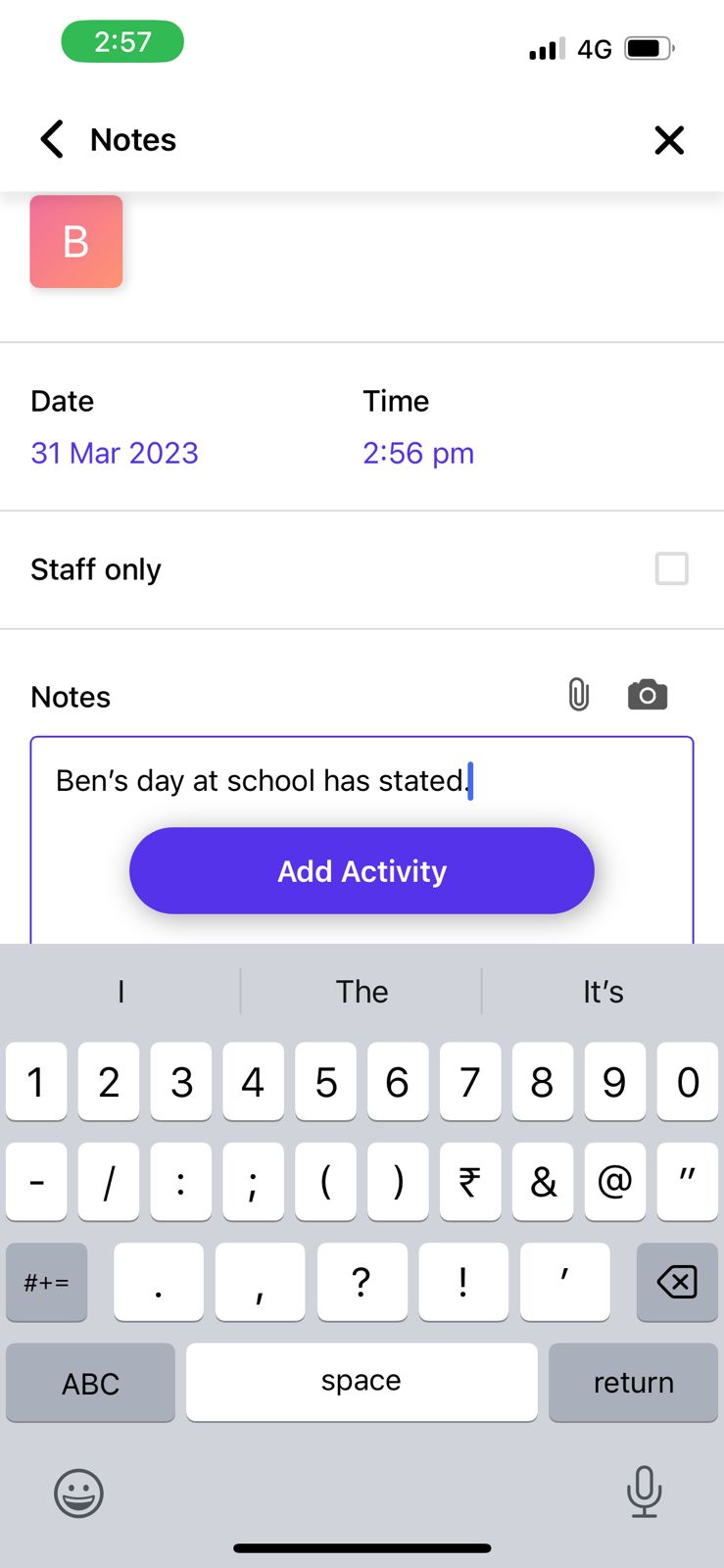Screen dimensions: 724x1568
Task: Switch the keyboard to ABC letters
Action: (x=90, y=1383)
